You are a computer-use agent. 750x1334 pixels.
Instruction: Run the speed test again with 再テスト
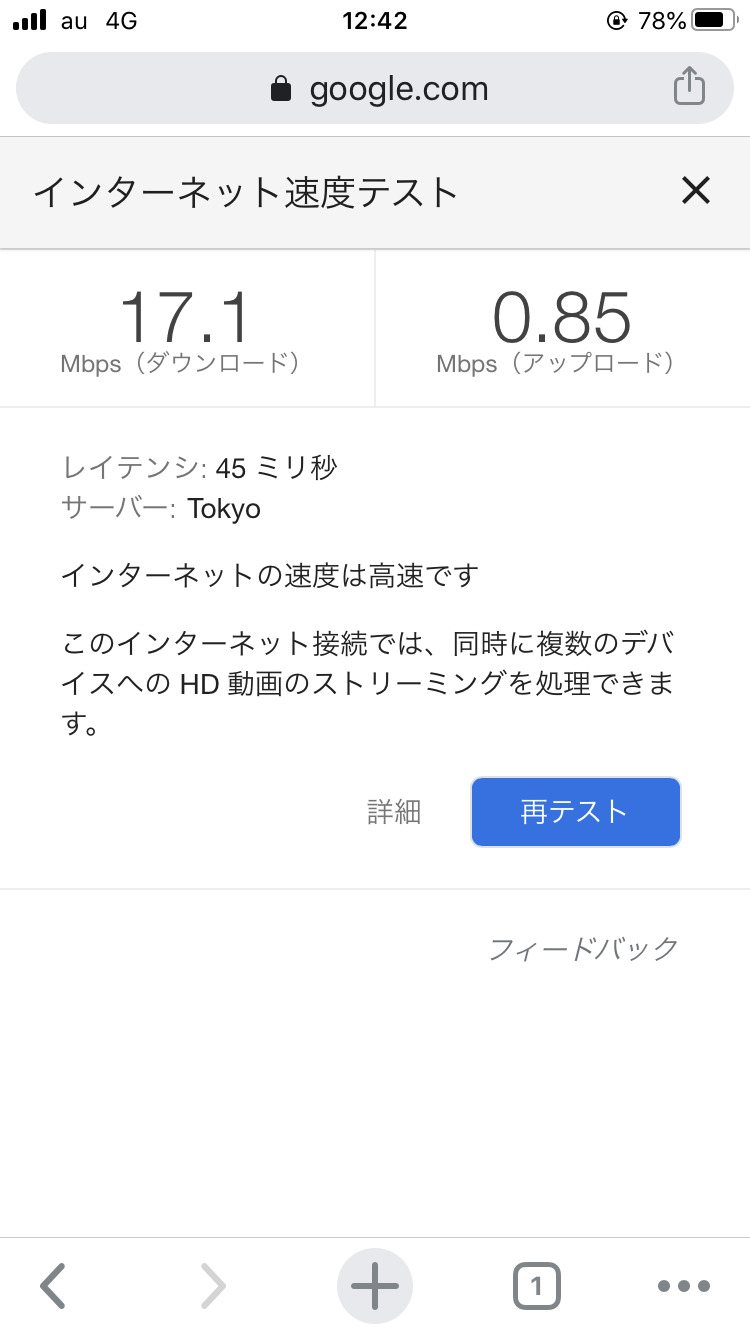tap(575, 812)
